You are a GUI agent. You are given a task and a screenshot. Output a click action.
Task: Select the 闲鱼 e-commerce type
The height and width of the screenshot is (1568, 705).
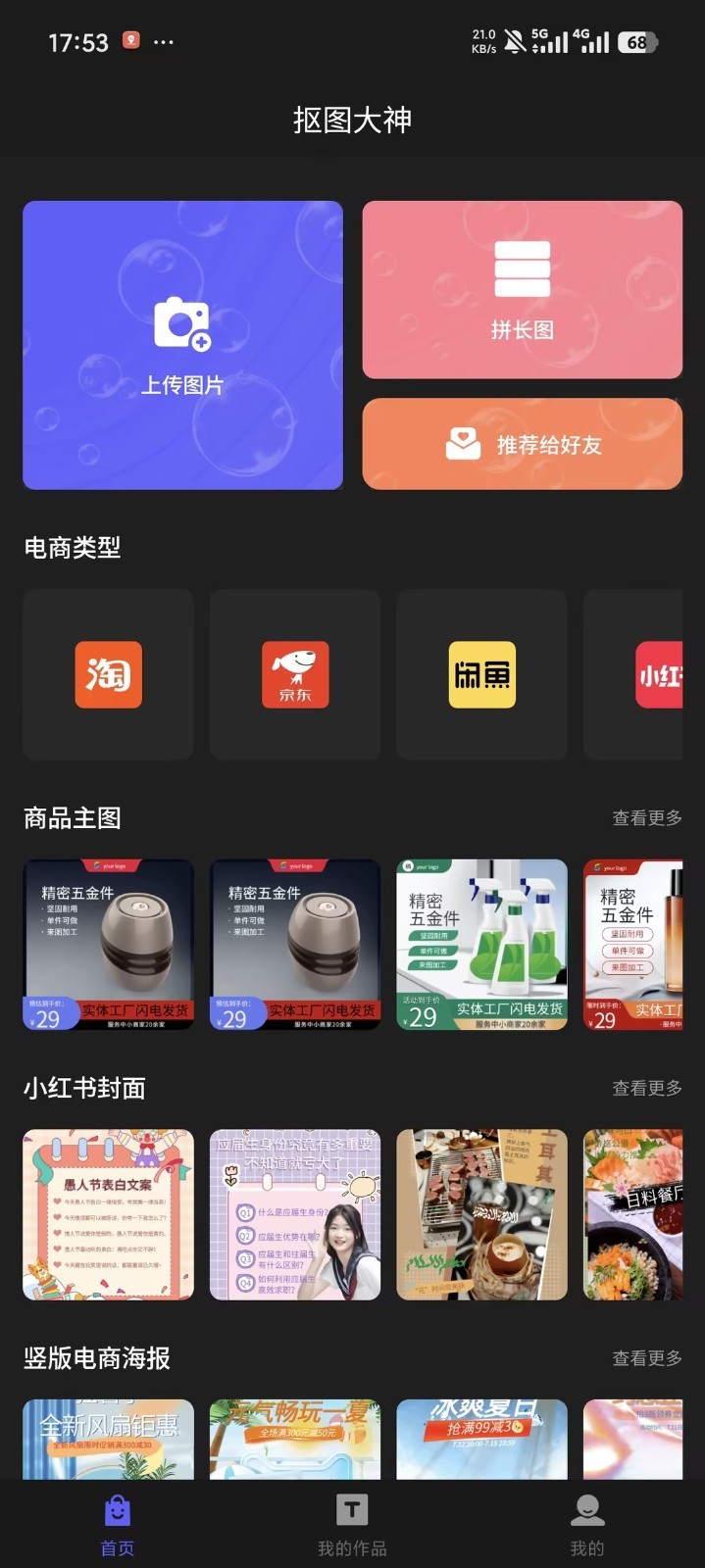pyautogui.click(x=481, y=674)
